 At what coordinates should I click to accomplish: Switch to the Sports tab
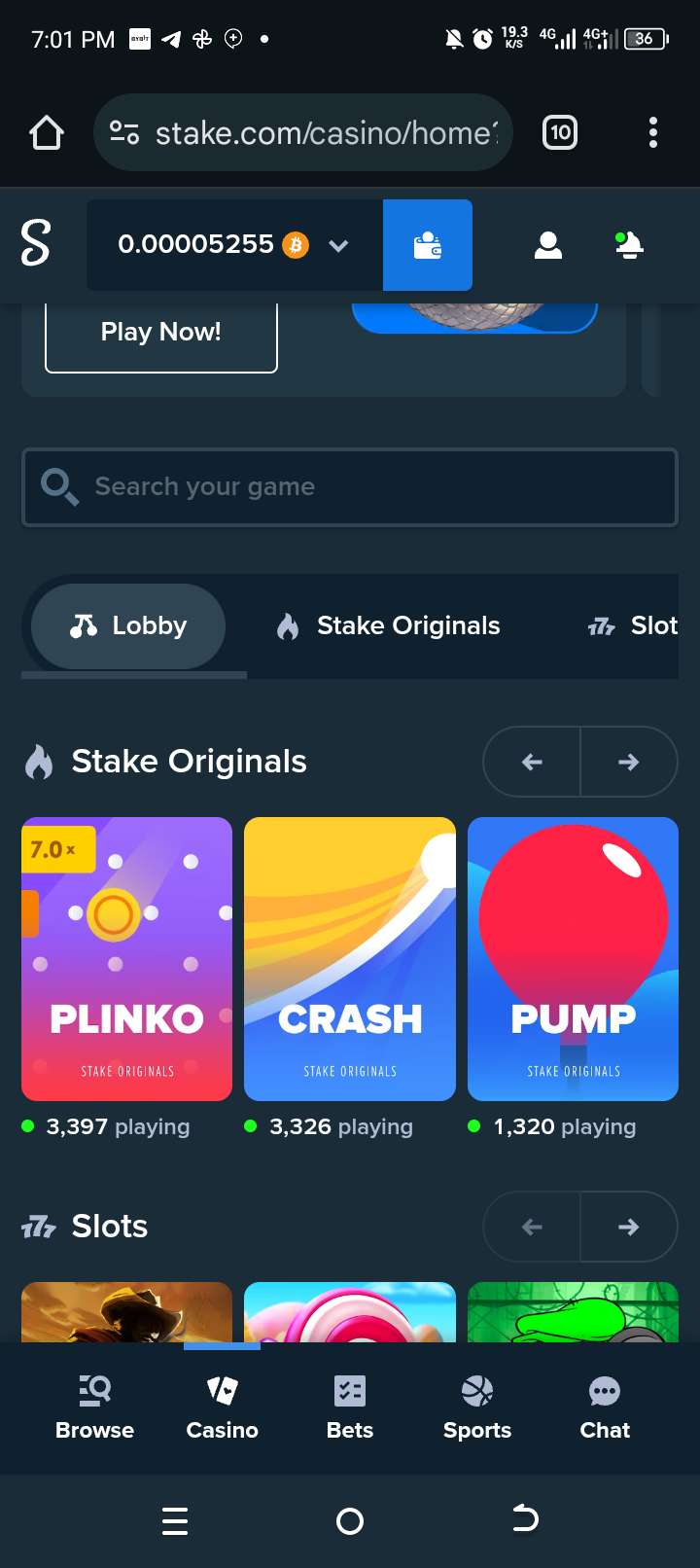[x=477, y=1408]
